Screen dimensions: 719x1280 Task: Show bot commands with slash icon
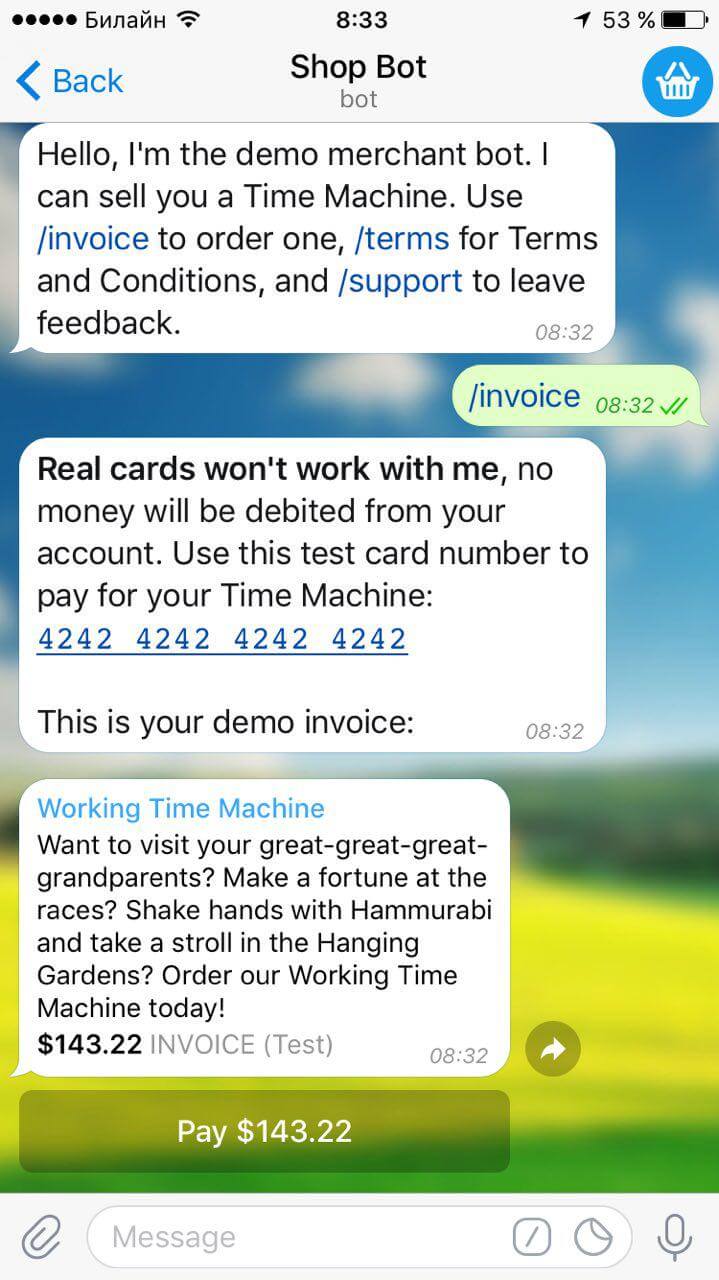532,1238
